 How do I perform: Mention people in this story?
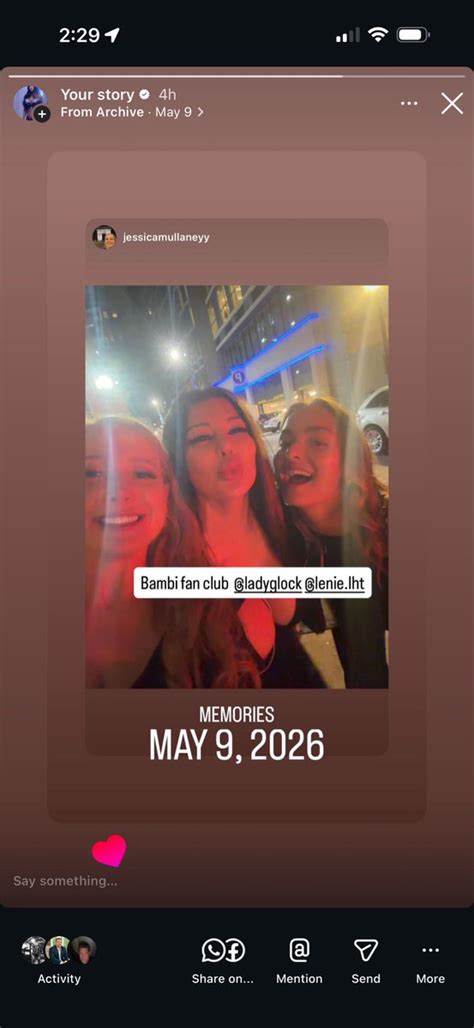(x=299, y=960)
